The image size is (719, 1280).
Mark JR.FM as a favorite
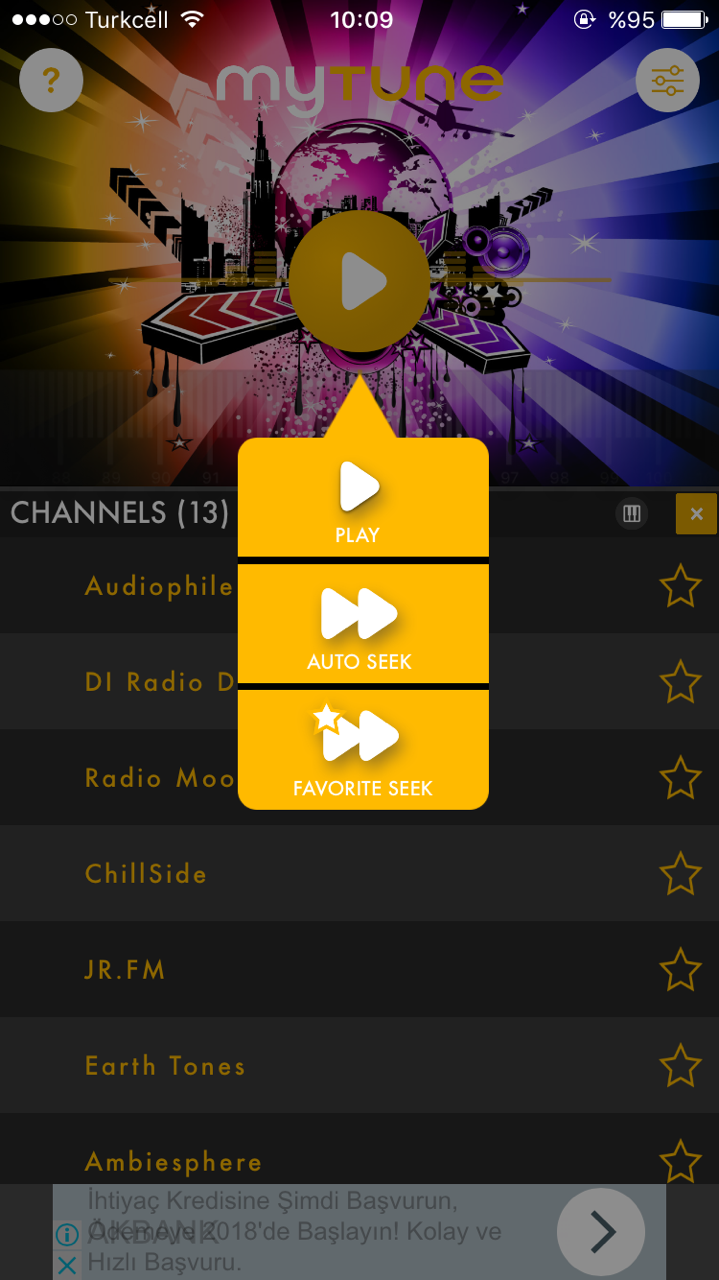coord(680,970)
